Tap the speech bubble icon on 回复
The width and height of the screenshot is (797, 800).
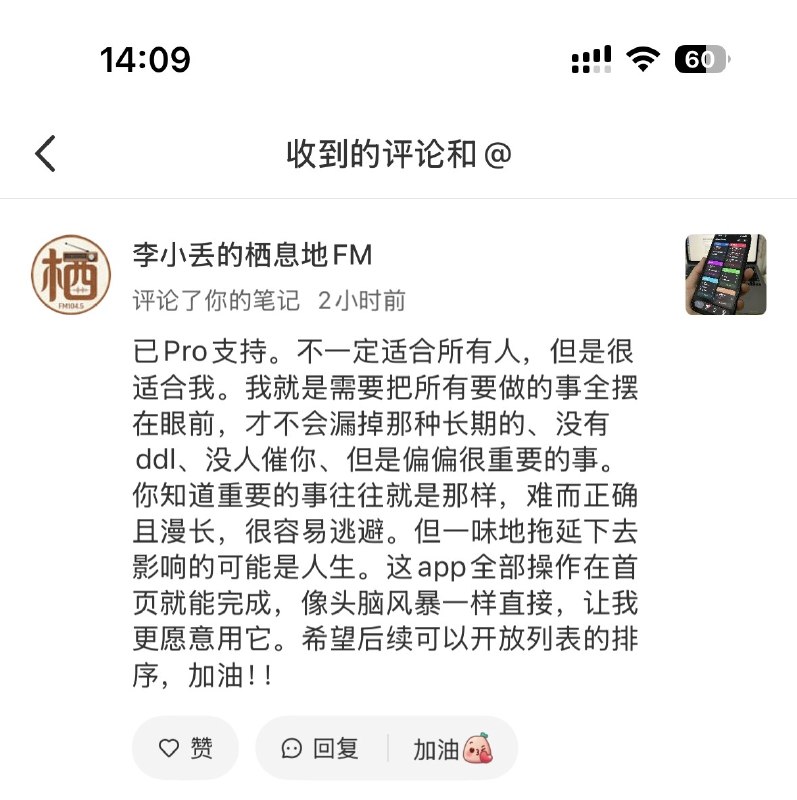(x=289, y=747)
